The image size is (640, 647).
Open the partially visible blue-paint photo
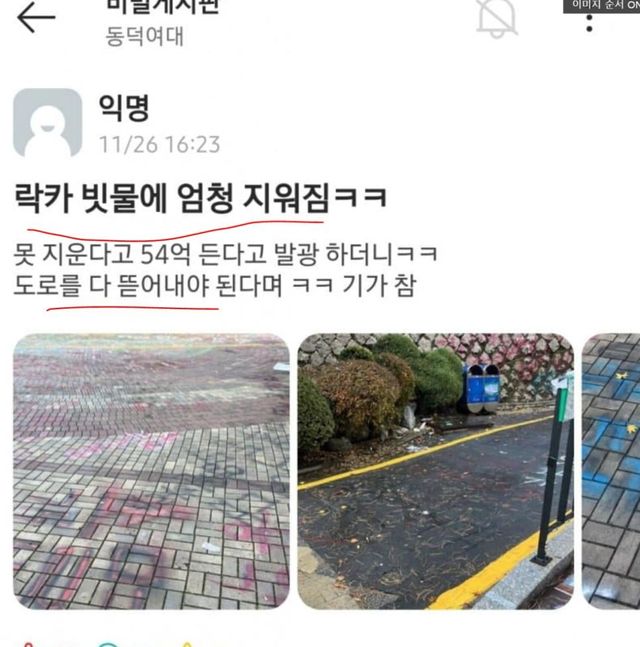click(611, 471)
